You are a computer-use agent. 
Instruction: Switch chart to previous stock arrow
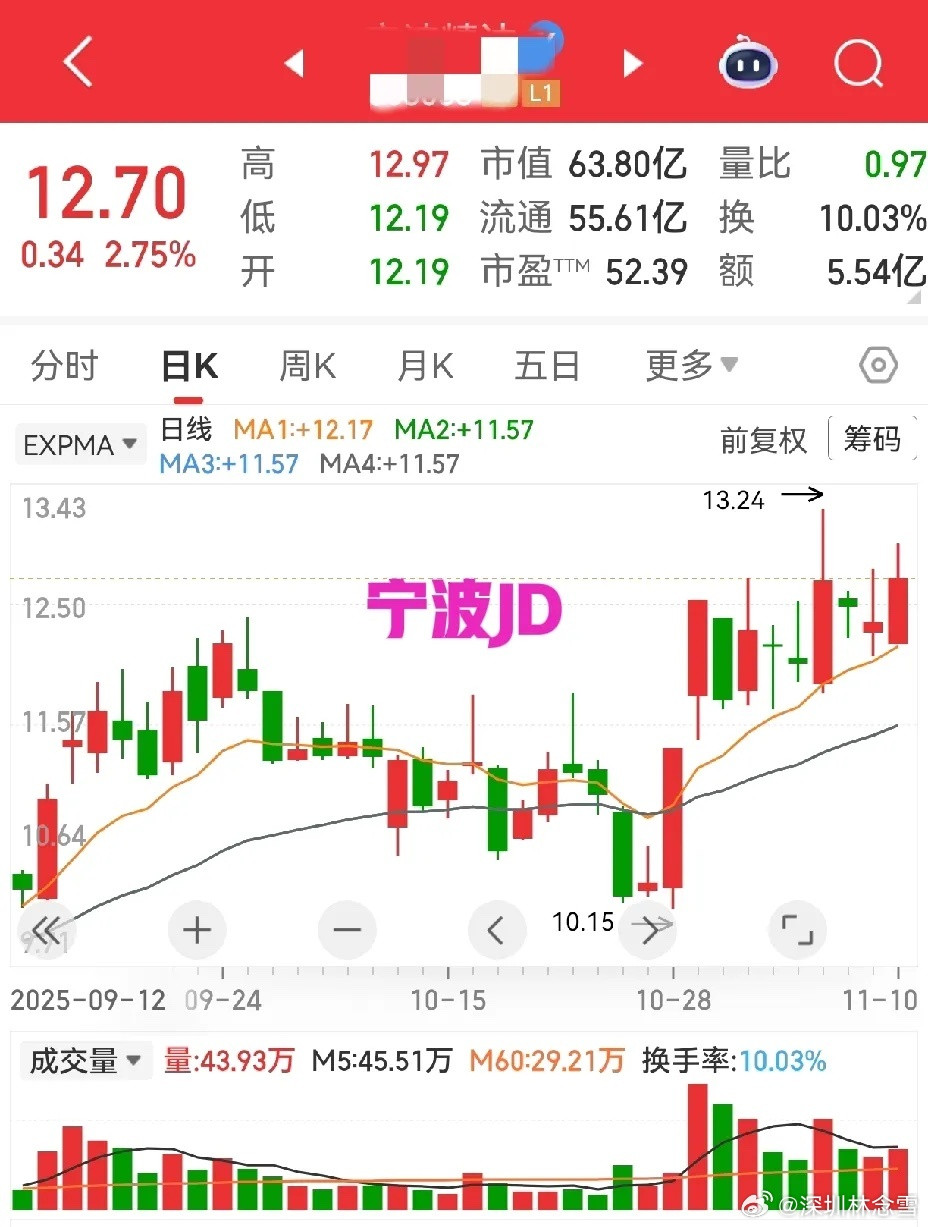(295, 62)
